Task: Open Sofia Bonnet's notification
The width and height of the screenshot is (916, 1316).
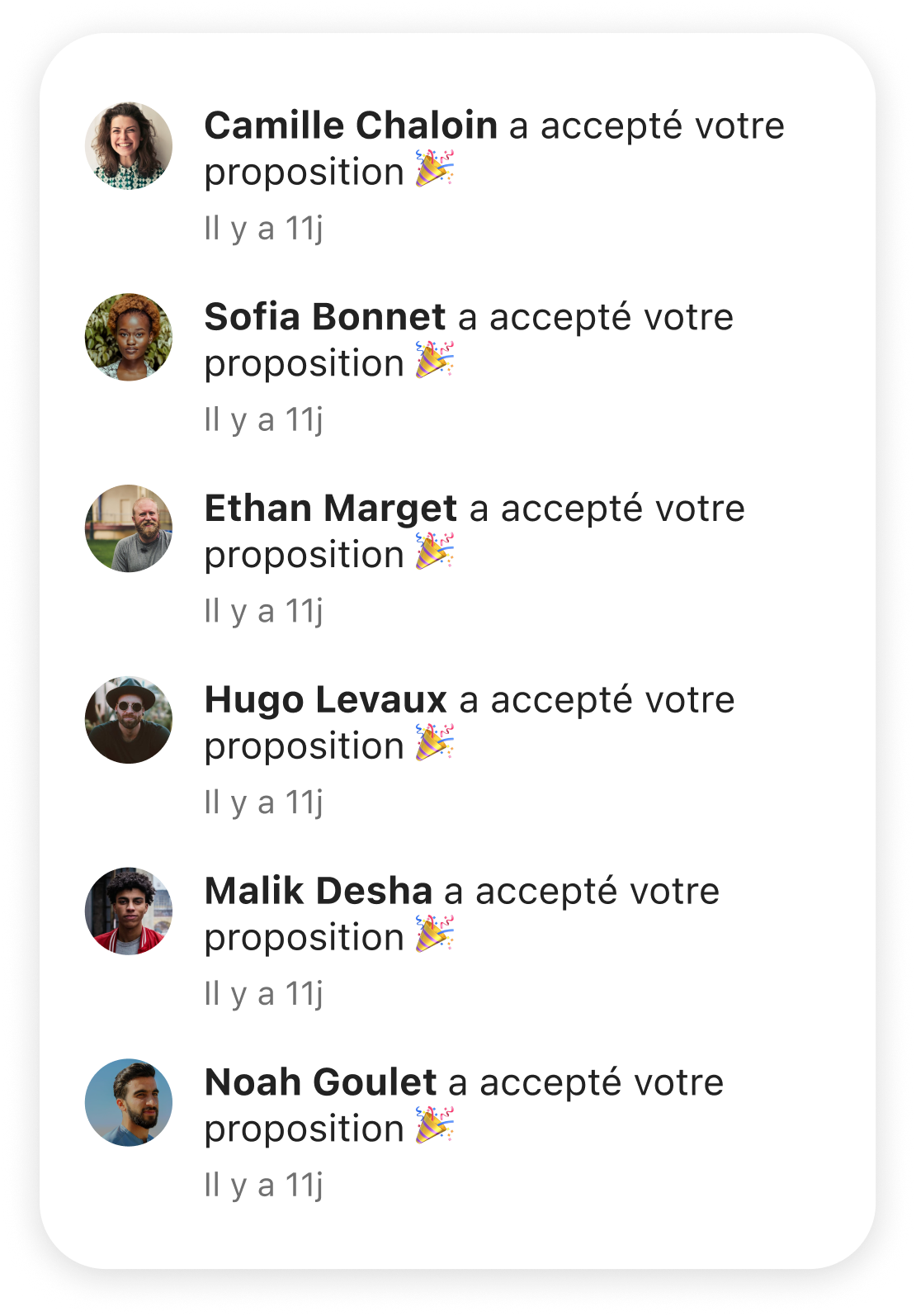Action: (469, 340)
